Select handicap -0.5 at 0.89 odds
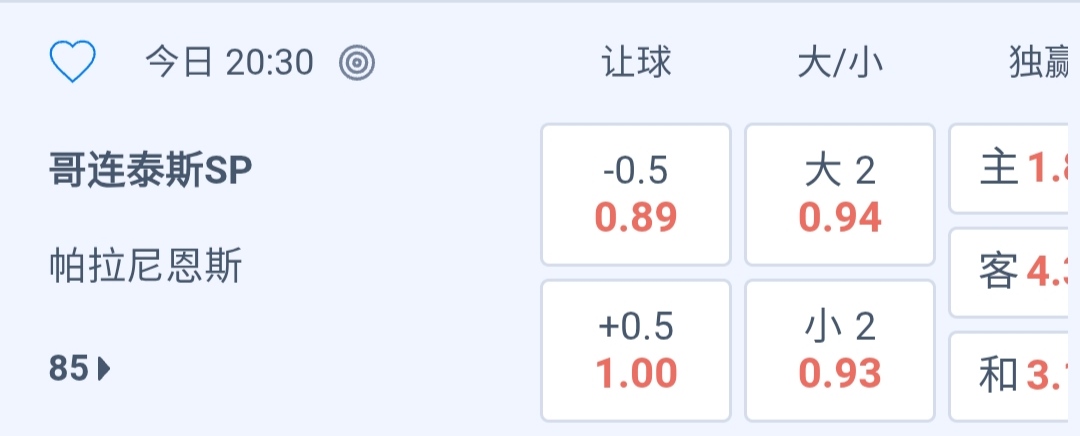 (x=636, y=194)
